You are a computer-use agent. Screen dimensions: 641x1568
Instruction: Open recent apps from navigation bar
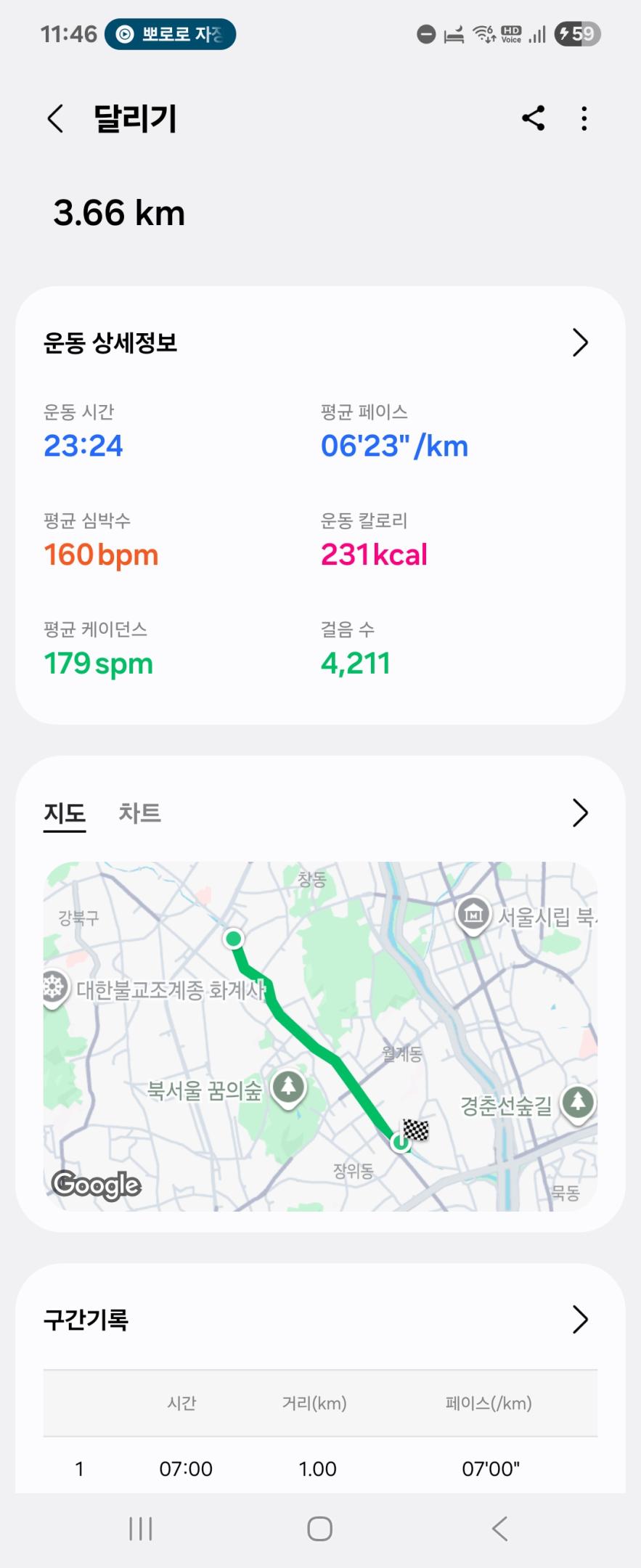140,1528
